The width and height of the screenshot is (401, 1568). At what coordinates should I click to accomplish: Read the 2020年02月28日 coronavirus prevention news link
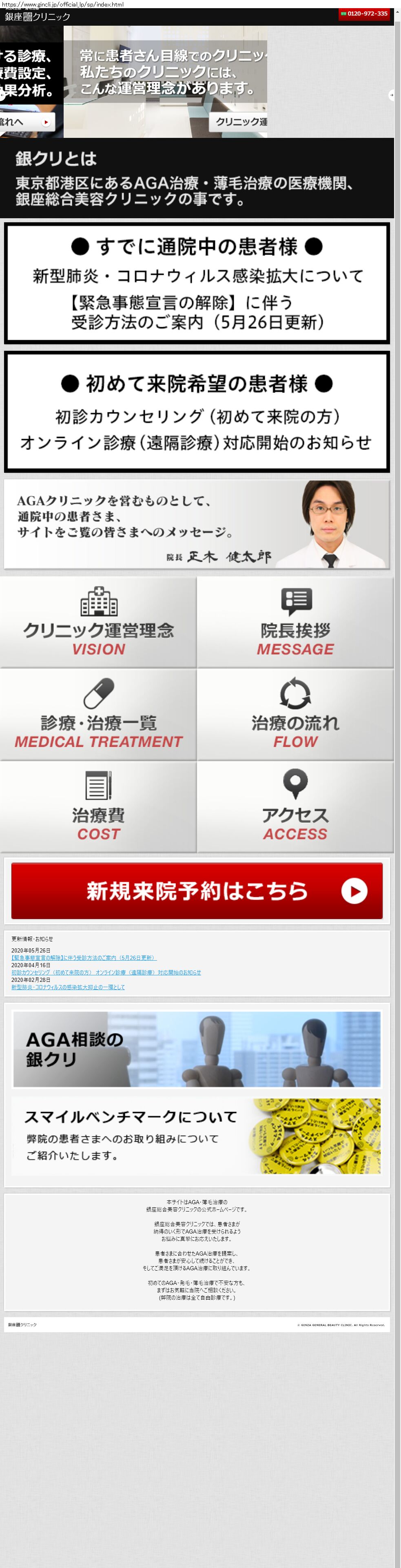[x=68, y=987]
